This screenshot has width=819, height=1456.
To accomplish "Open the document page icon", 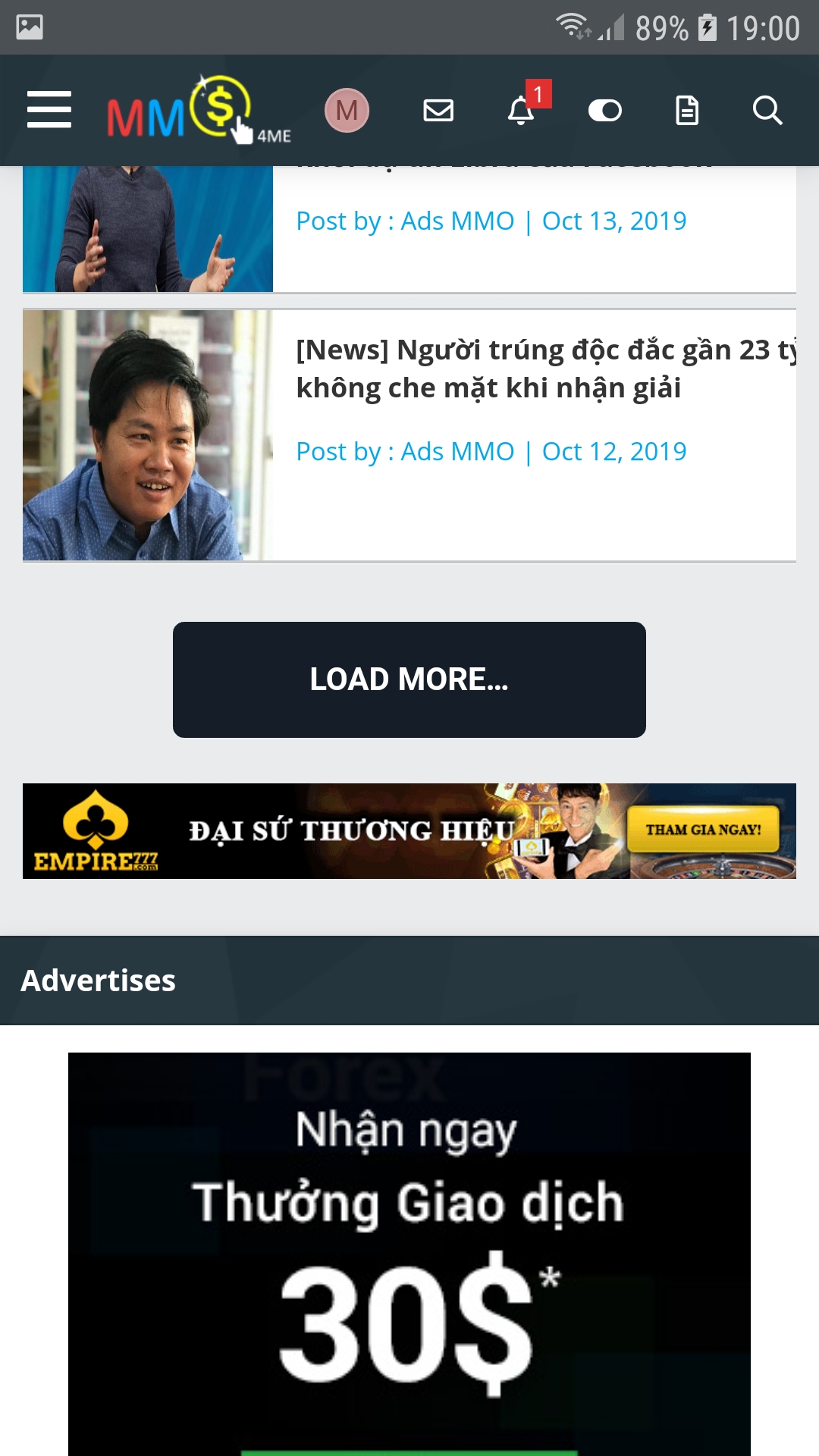I will coord(687,111).
